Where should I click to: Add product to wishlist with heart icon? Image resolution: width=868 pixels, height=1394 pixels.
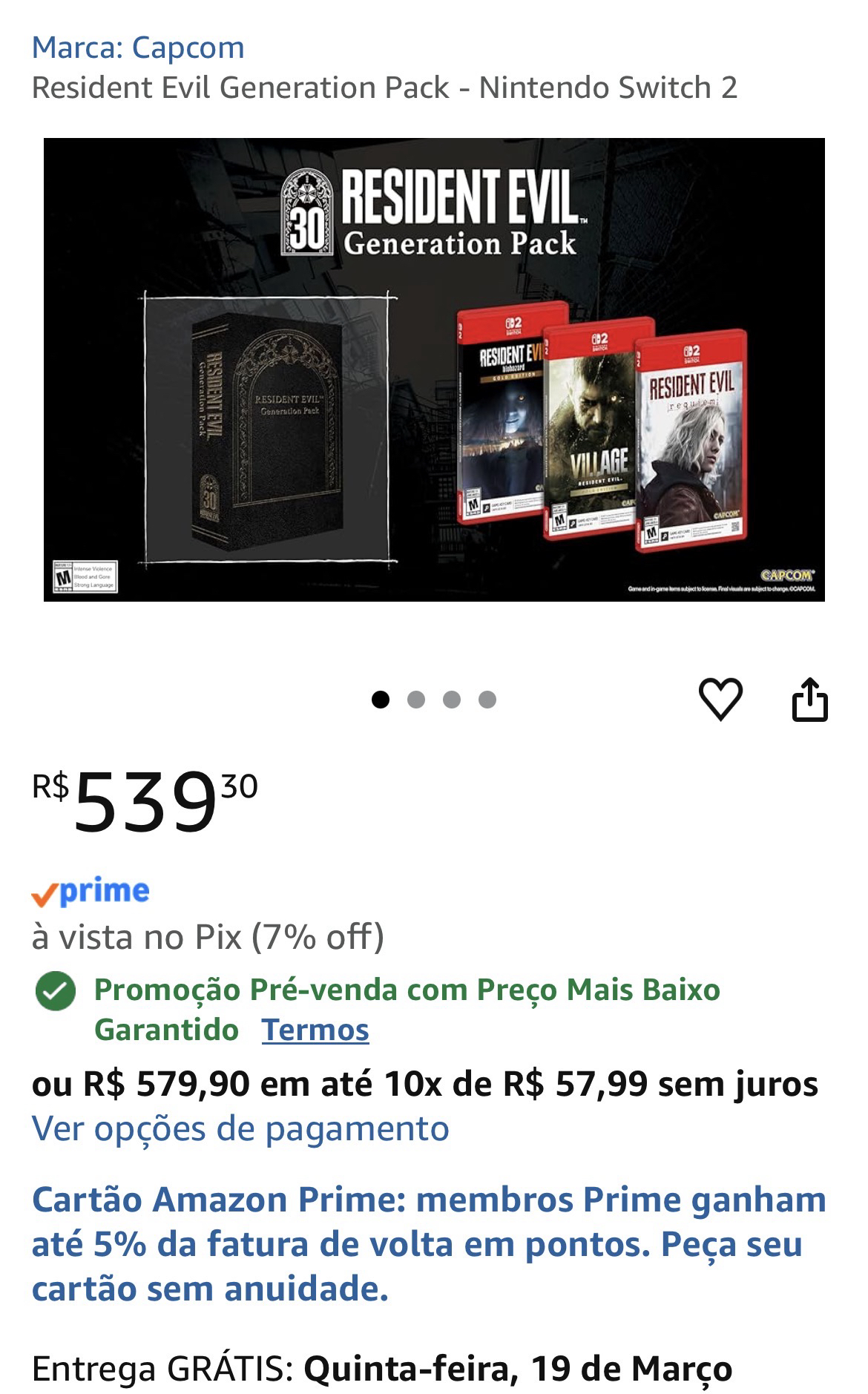720,699
